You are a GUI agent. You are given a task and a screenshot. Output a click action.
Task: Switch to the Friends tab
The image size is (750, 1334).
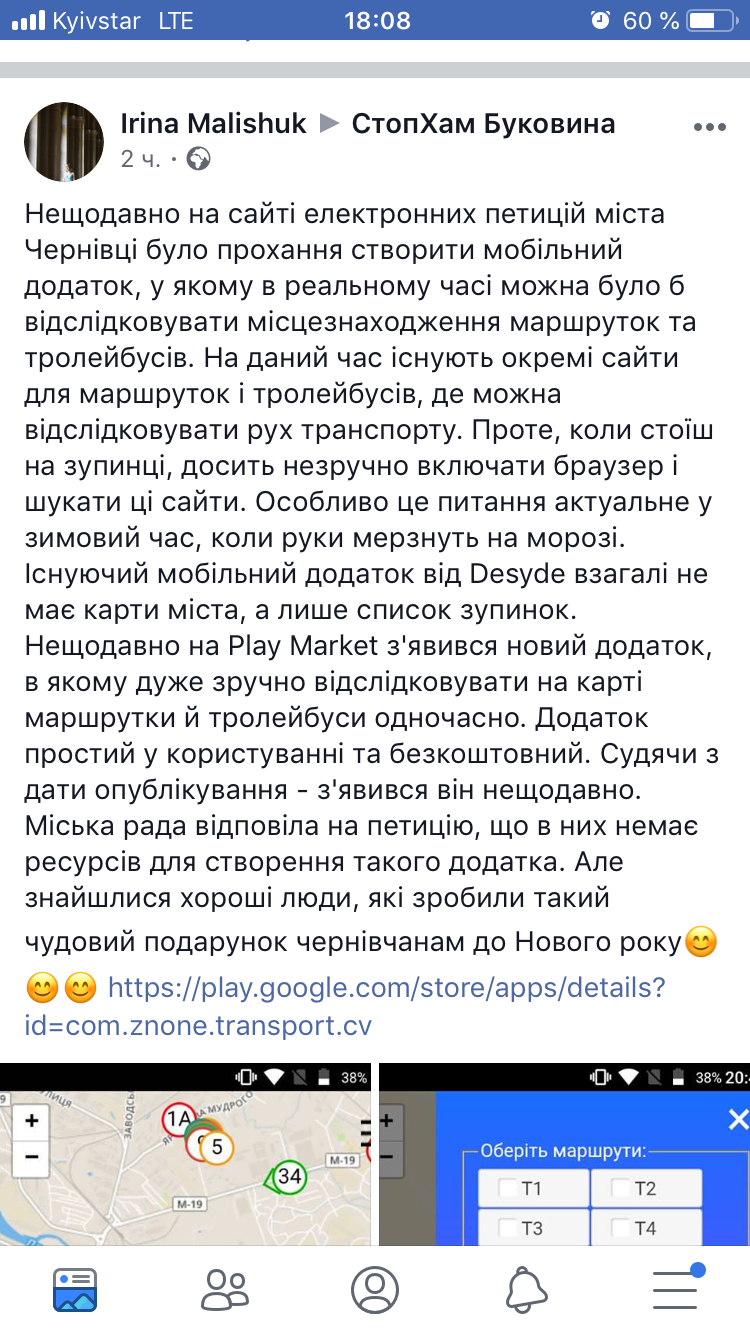click(x=225, y=1289)
